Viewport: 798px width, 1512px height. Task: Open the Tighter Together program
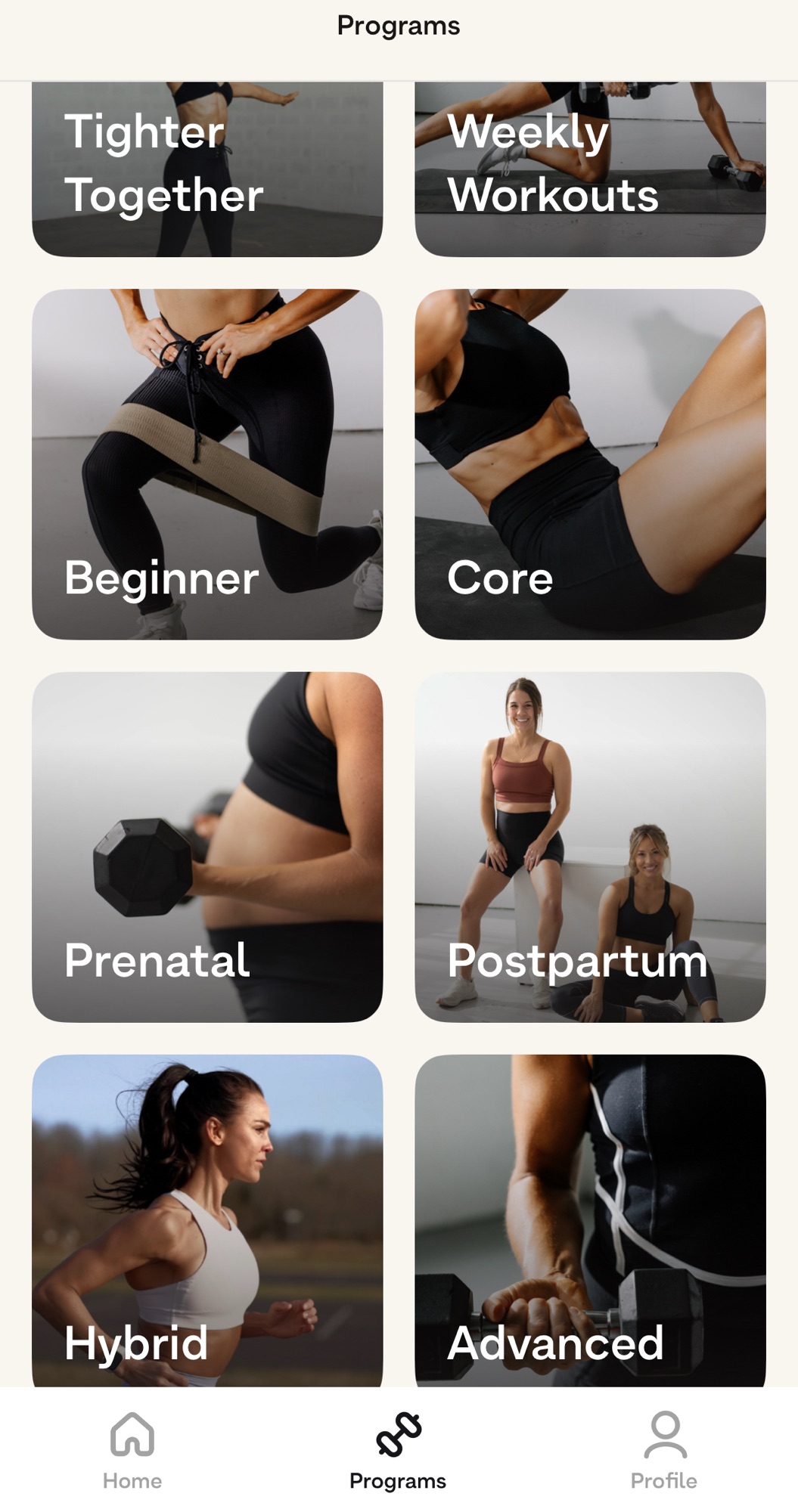[207, 169]
